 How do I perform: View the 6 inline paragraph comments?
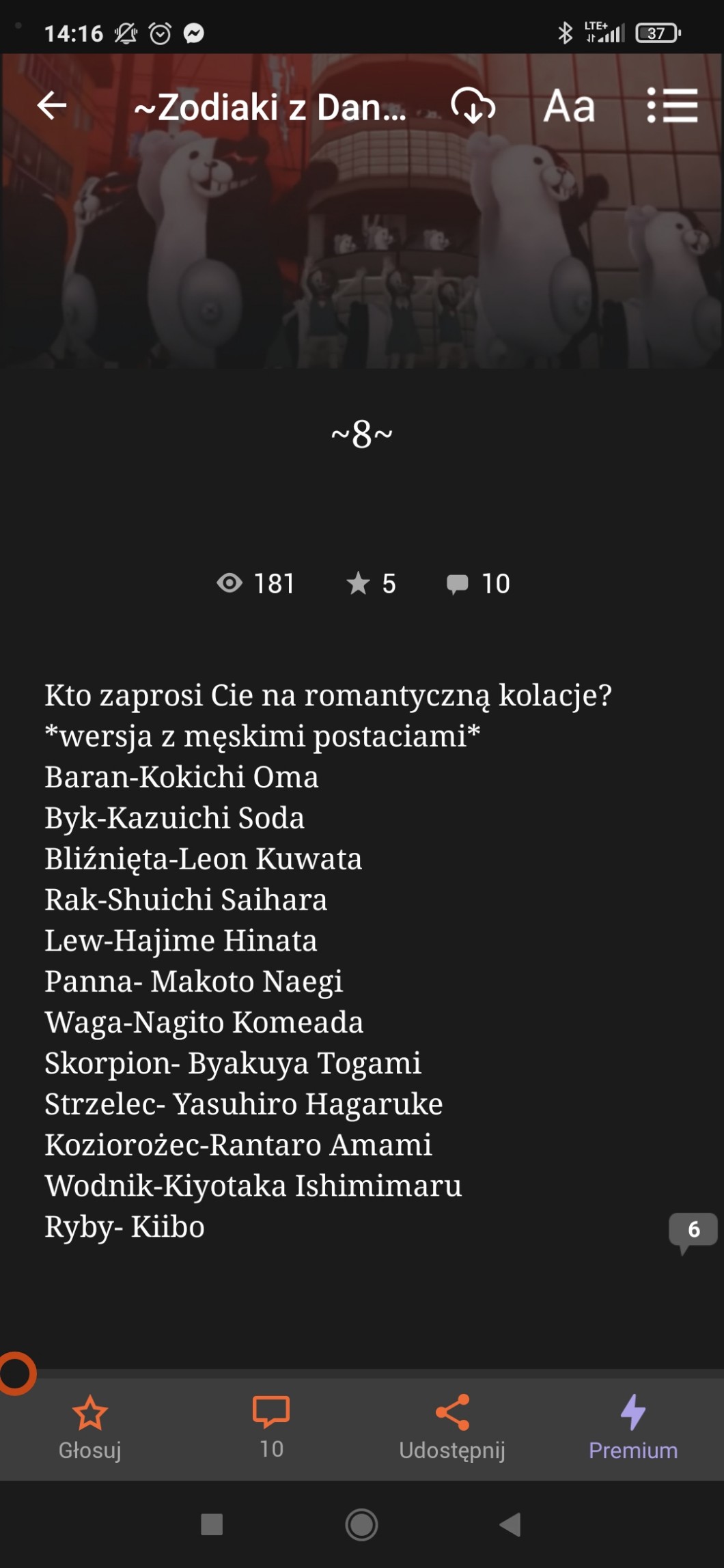(x=693, y=1231)
